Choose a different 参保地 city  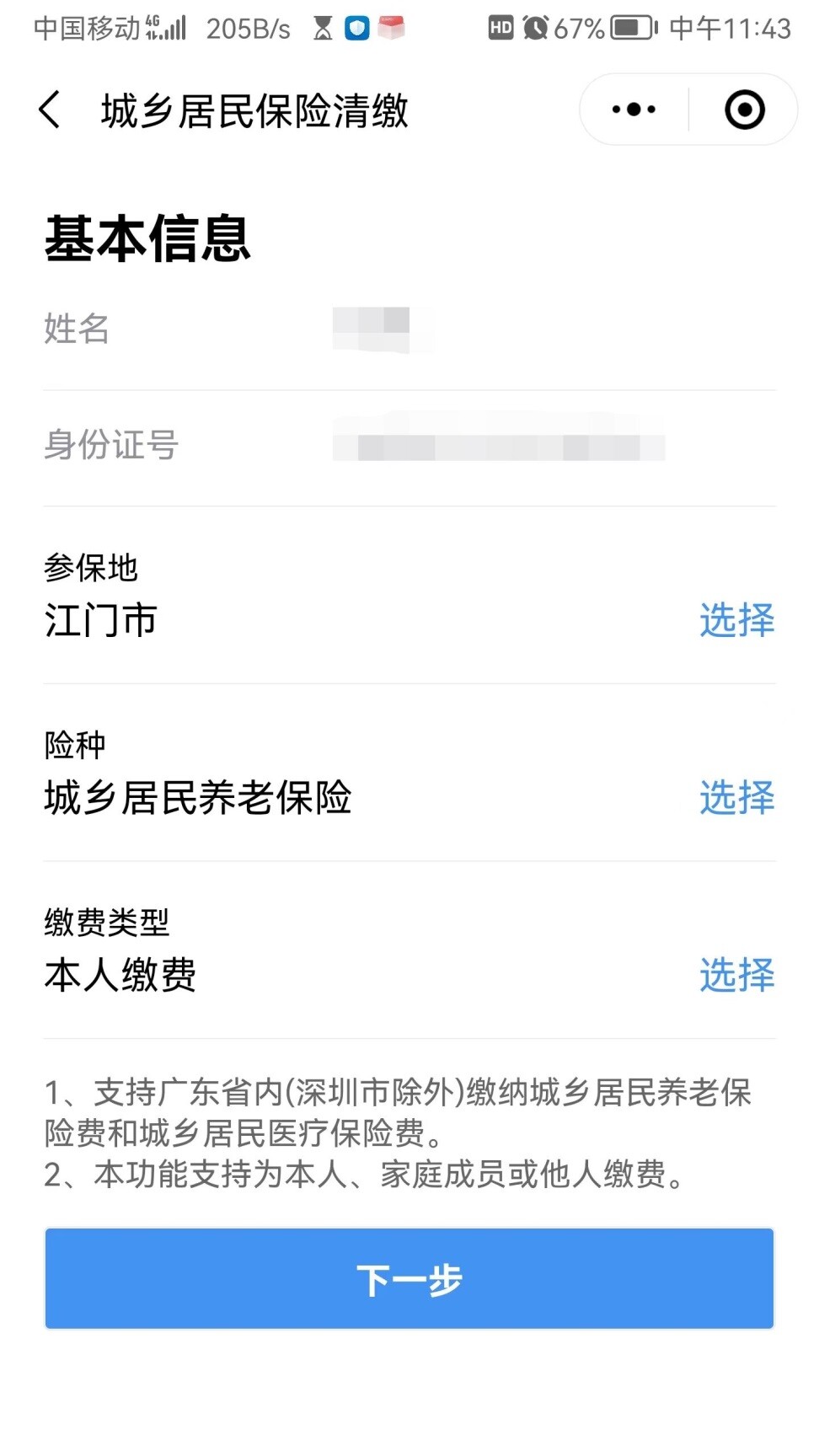point(736,621)
